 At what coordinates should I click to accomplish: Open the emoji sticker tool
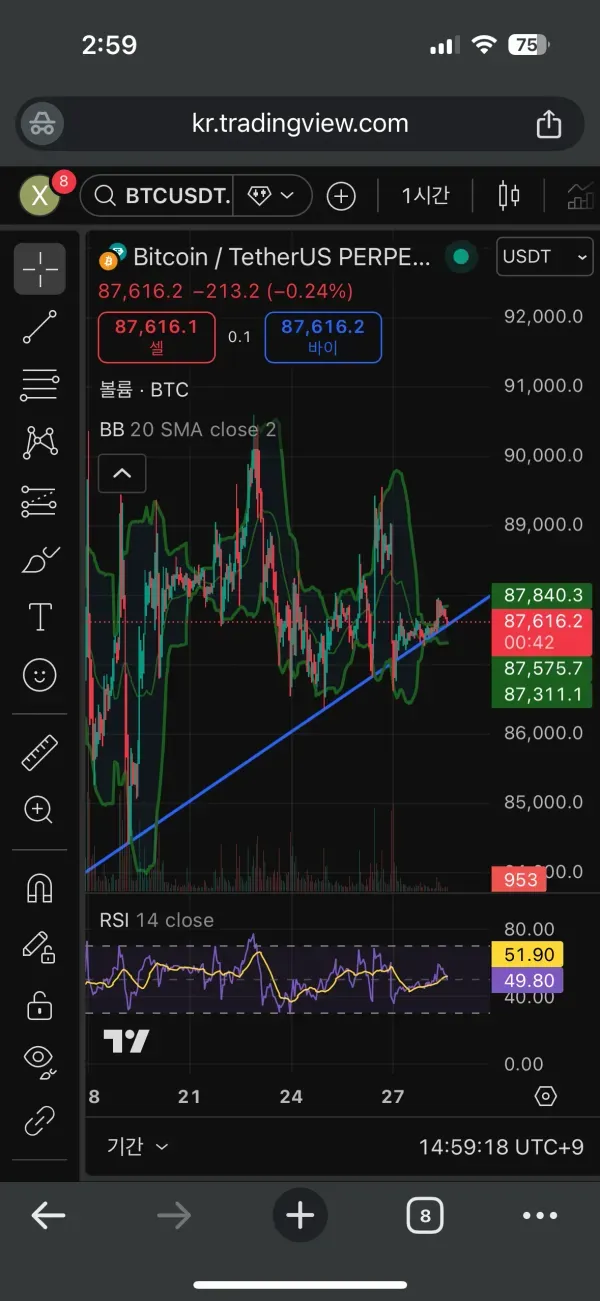(40, 676)
